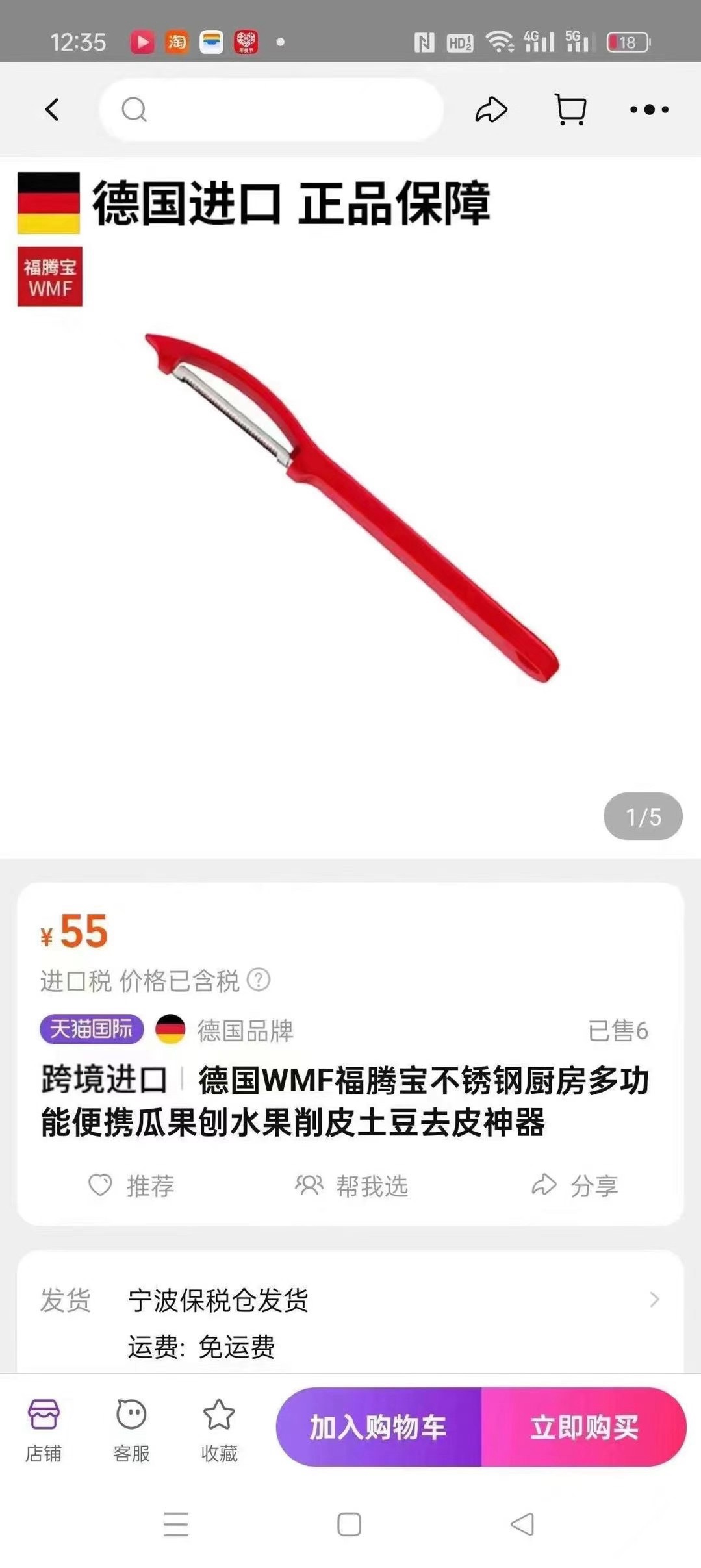Open recent apps from navigation bar

(175, 1524)
